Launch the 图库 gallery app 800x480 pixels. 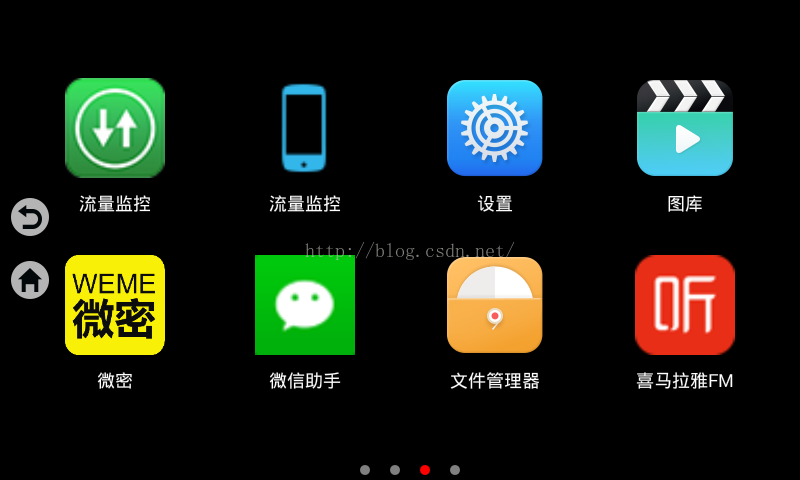tap(685, 128)
